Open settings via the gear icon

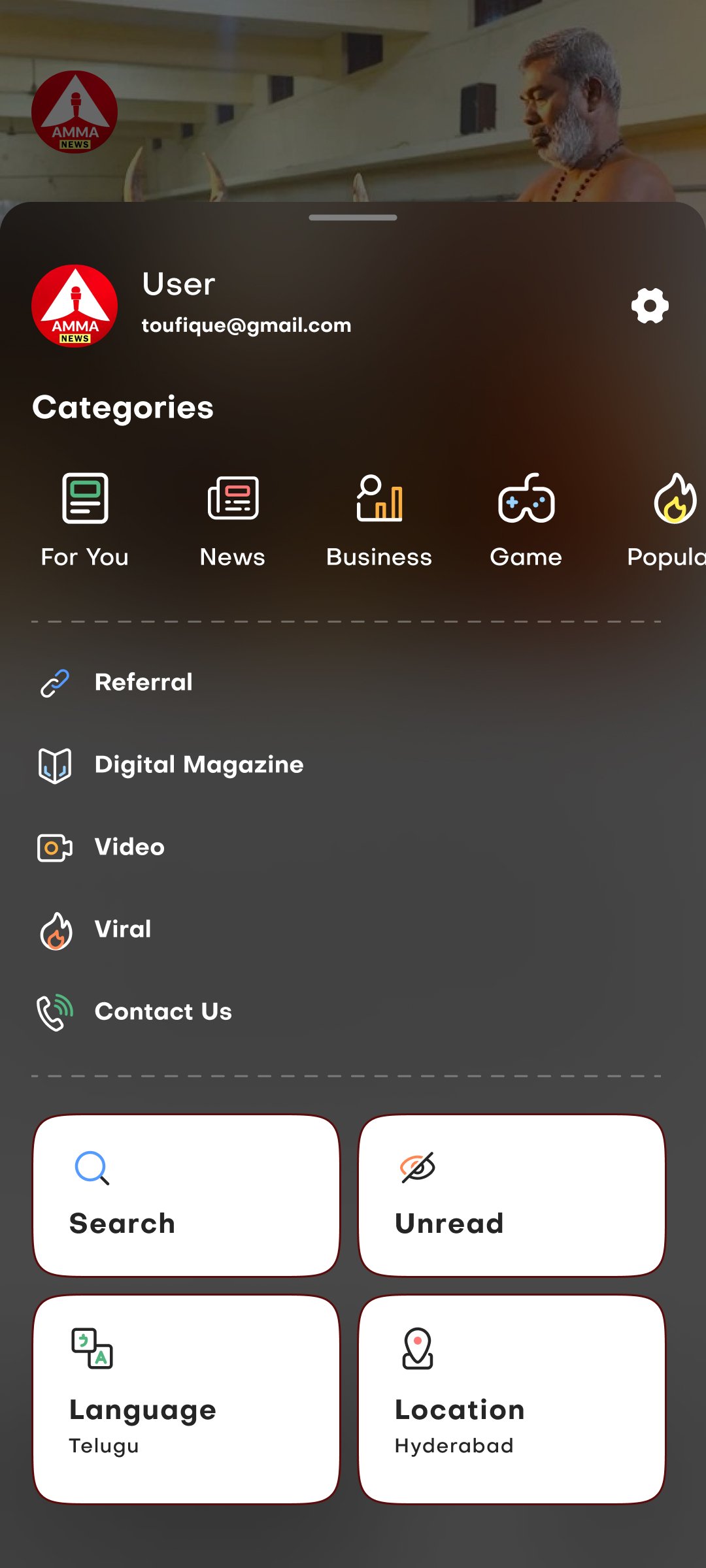coord(650,306)
